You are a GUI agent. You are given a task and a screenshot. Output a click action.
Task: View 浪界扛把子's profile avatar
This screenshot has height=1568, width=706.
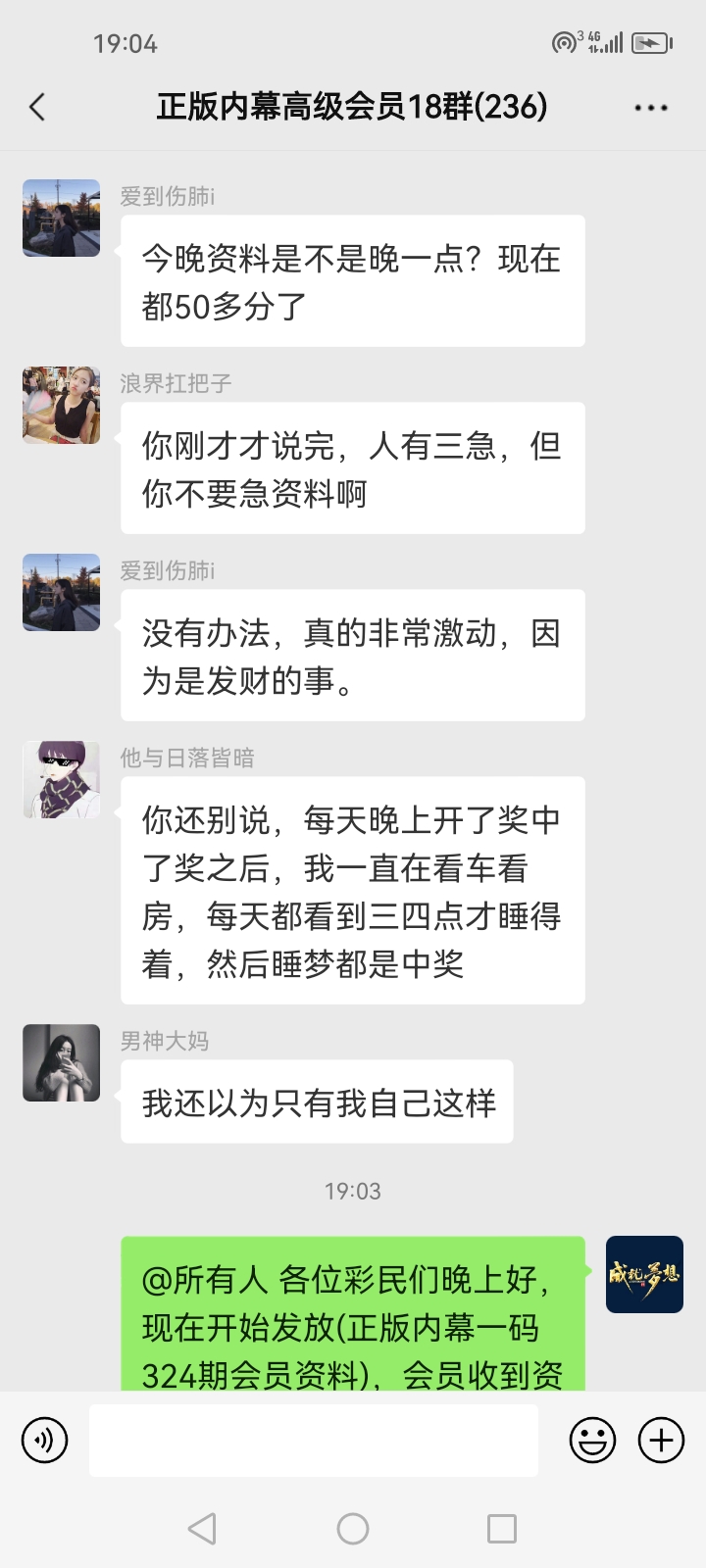click(62, 406)
